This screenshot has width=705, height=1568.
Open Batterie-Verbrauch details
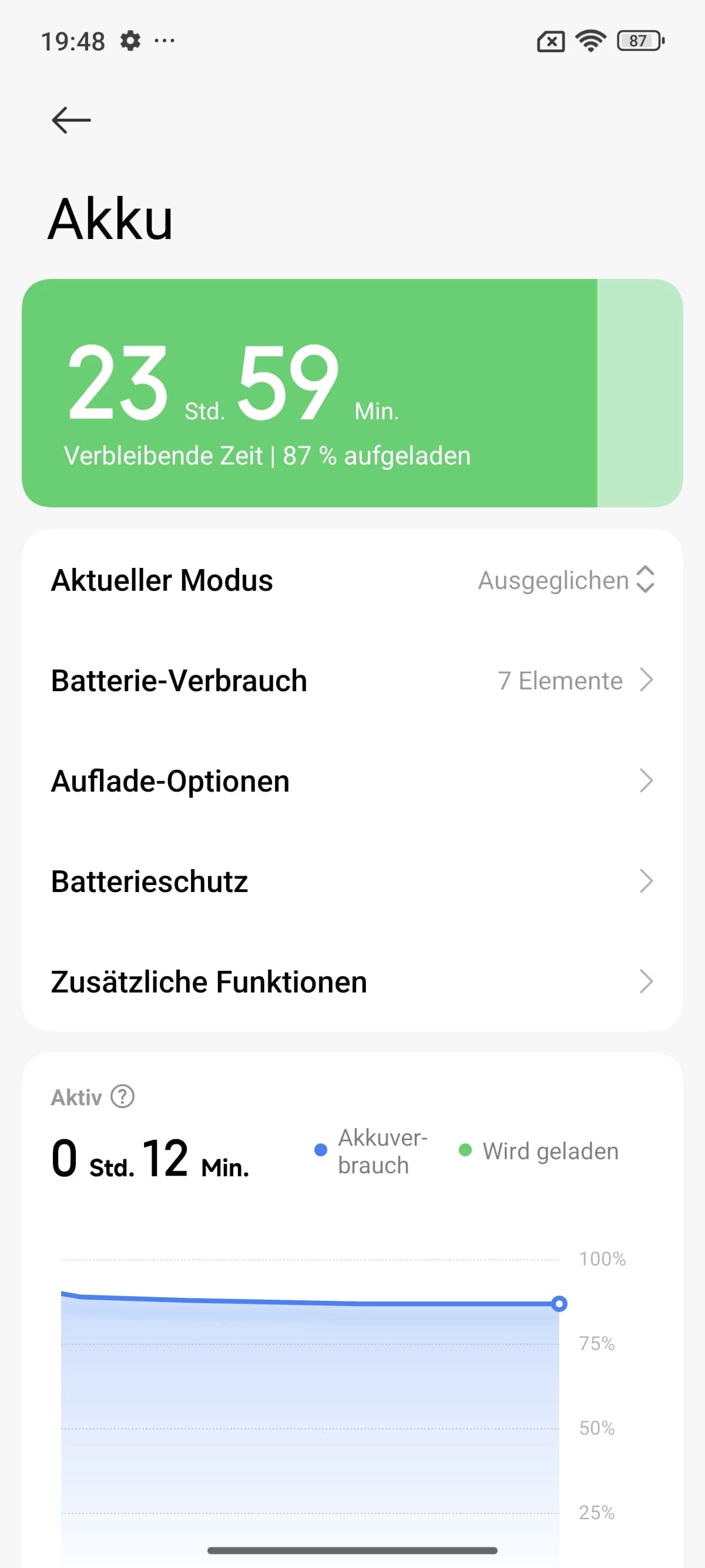point(352,681)
